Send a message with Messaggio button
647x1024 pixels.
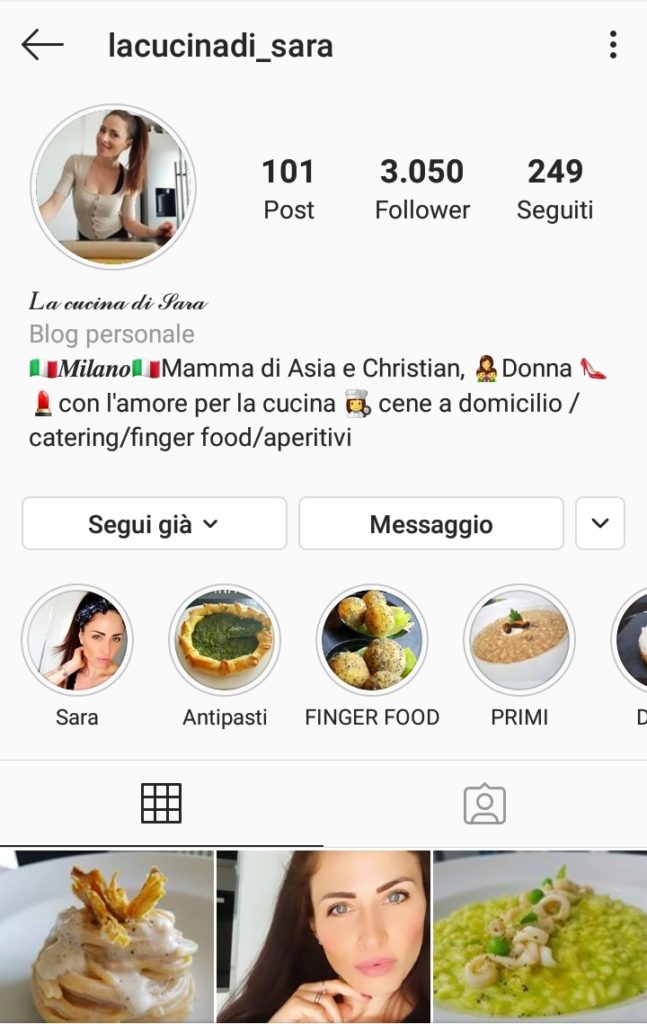click(431, 524)
